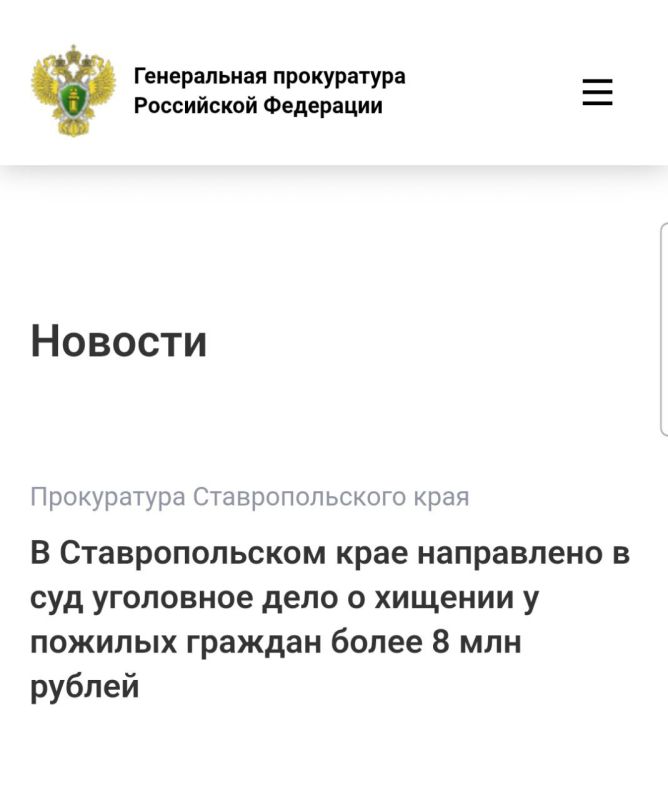Open the hamburger menu
This screenshot has width=668, height=800.
tap(597, 92)
